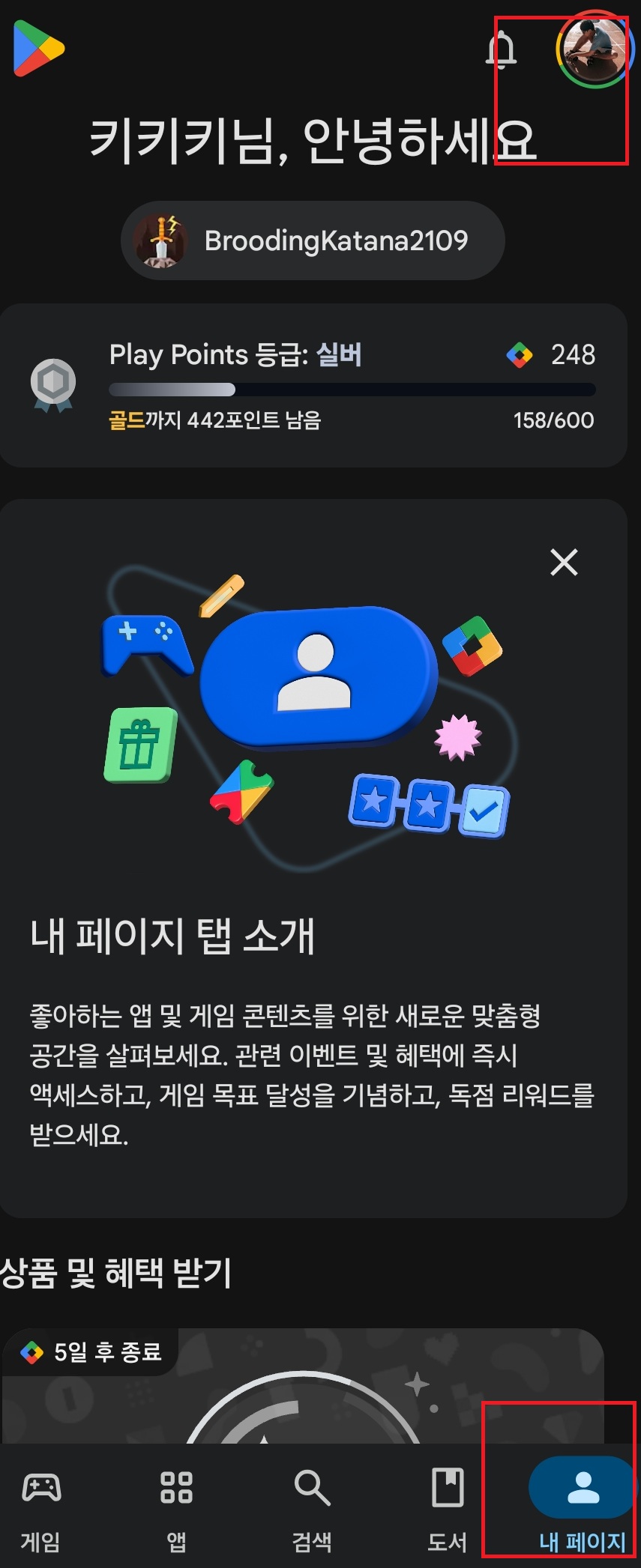
Task: Open the BroodingKatana2109 gamer profile chip
Action: 313,240
